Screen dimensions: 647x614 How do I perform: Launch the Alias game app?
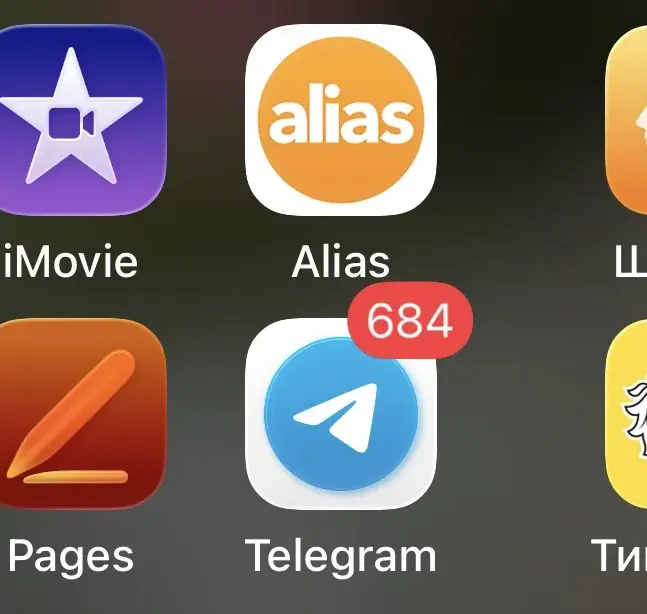[x=341, y=120]
